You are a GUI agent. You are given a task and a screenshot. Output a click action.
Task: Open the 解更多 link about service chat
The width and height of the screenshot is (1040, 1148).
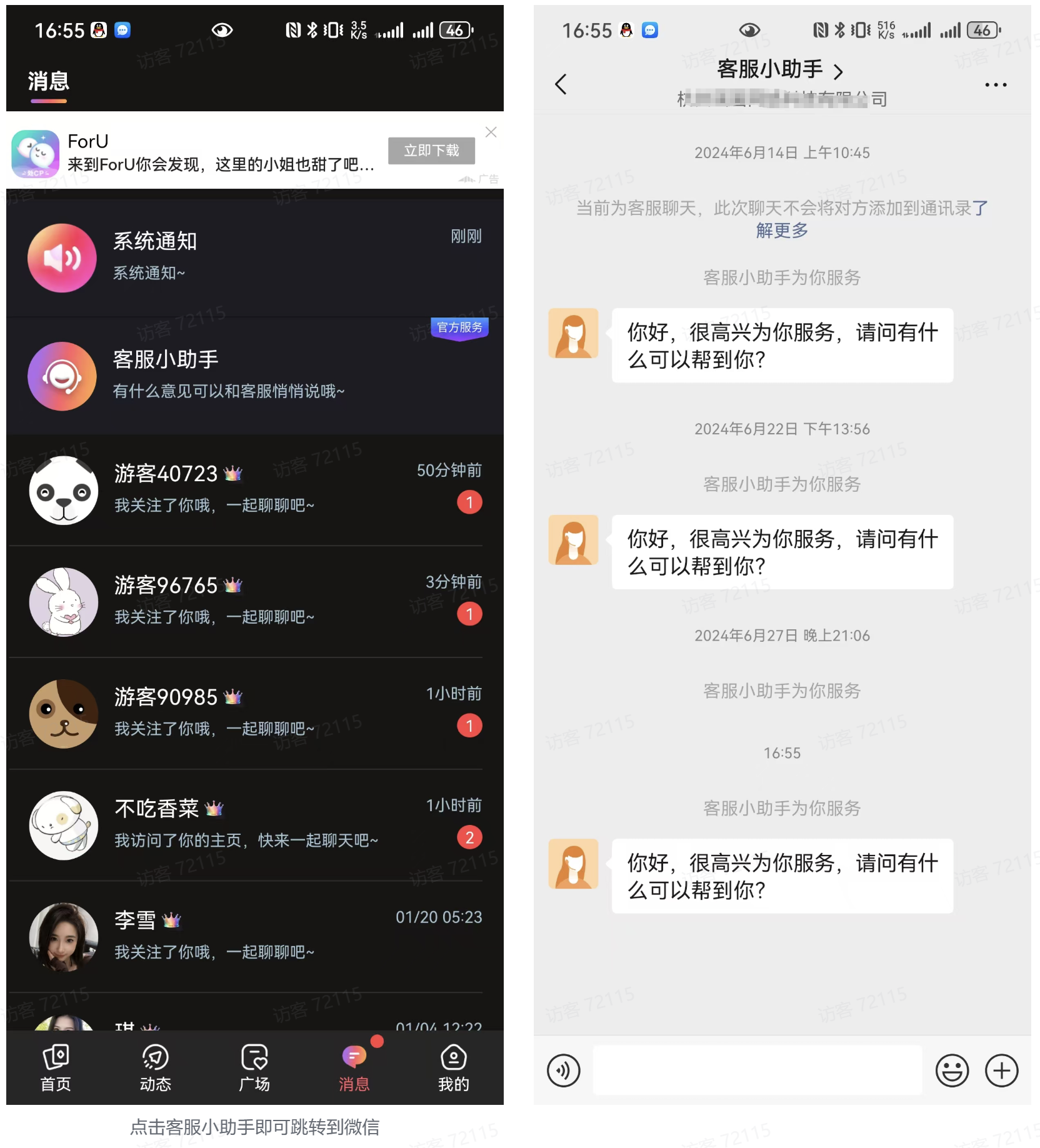(781, 230)
